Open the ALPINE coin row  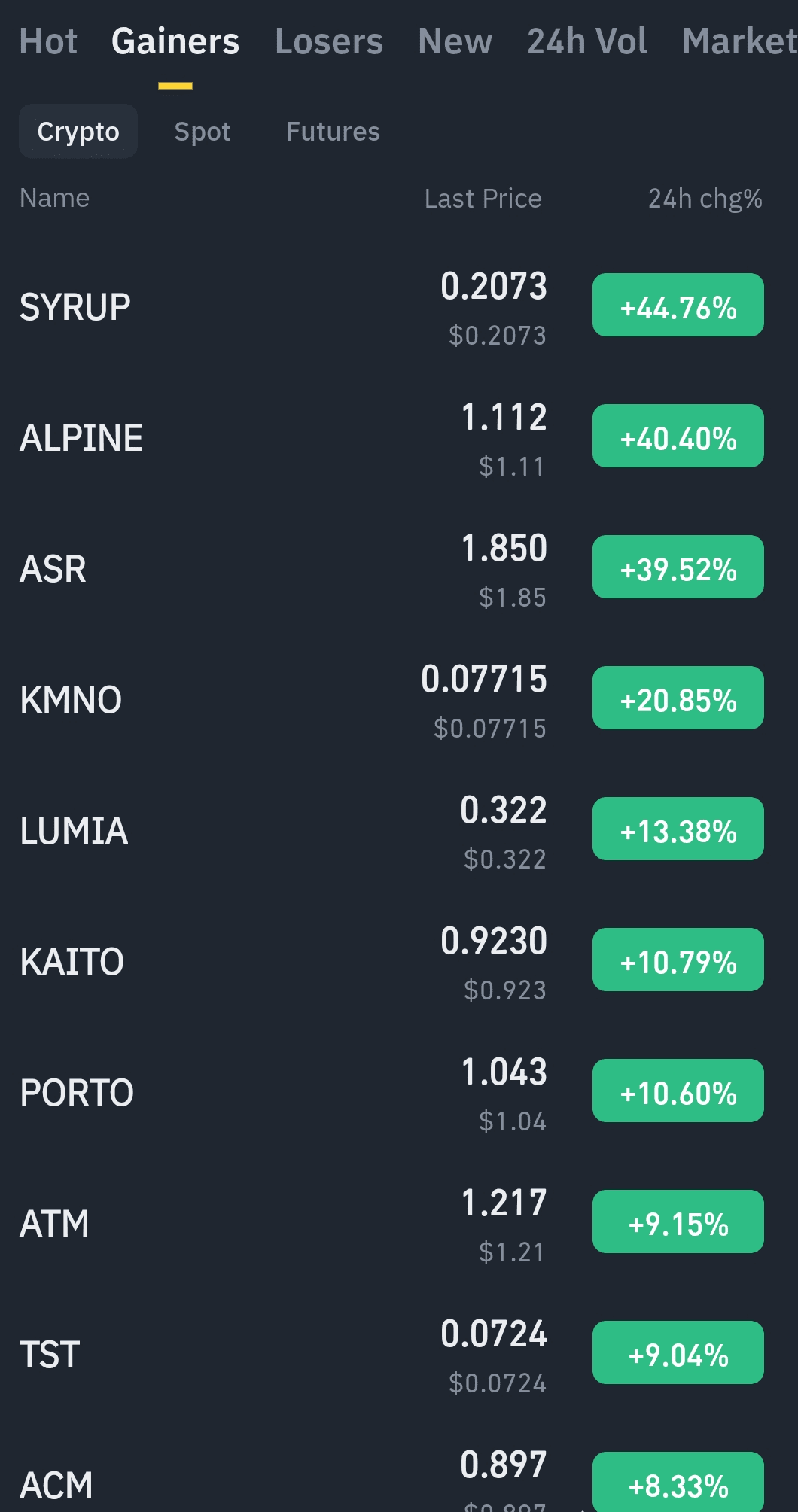coord(81,438)
